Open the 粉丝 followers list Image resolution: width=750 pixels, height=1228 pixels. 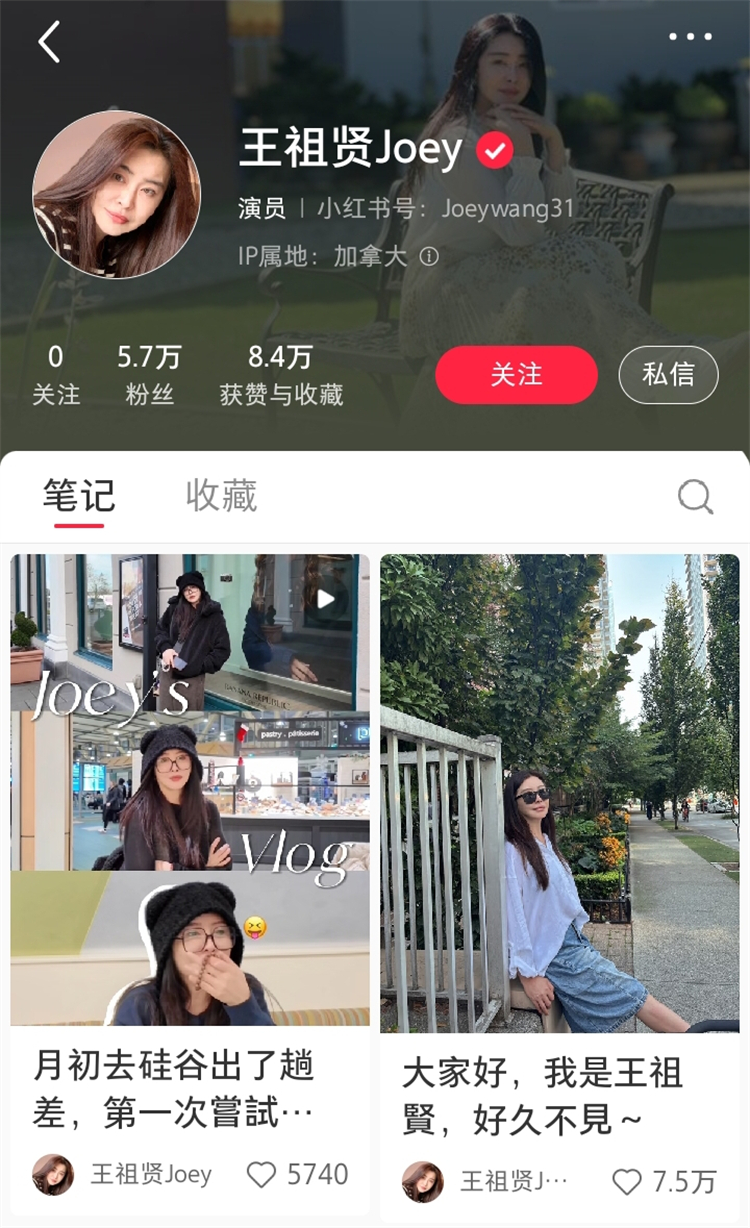pos(150,375)
